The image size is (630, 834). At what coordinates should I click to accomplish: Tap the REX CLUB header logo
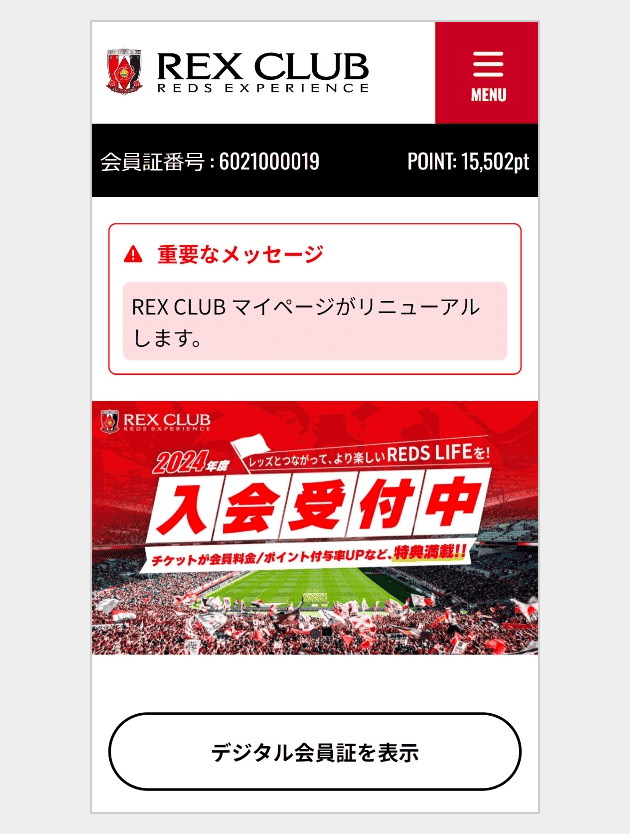(238, 72)
